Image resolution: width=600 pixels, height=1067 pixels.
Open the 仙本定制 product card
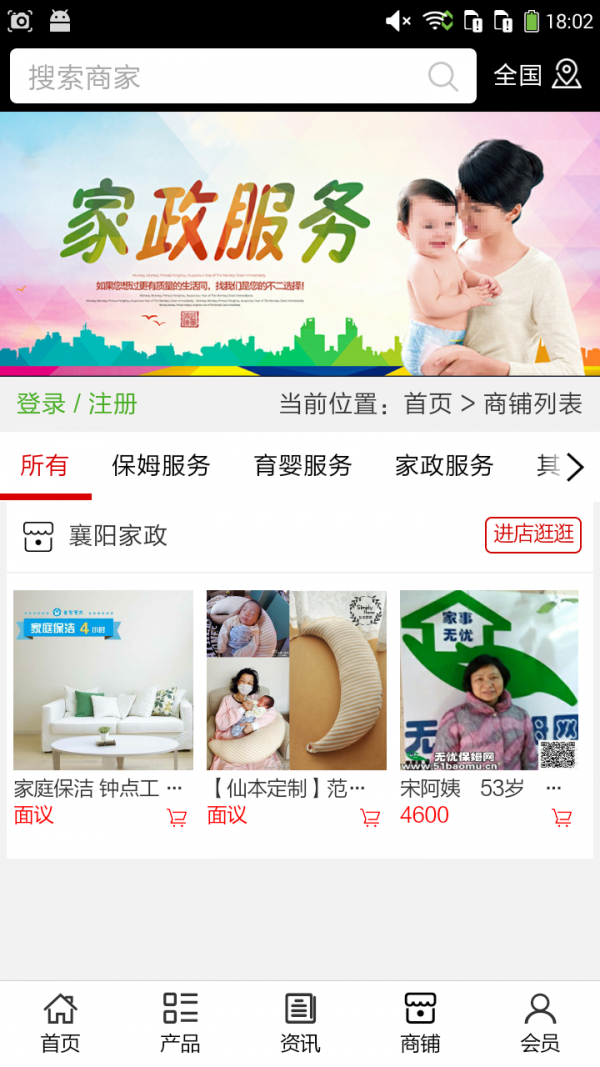pos(296,680)
